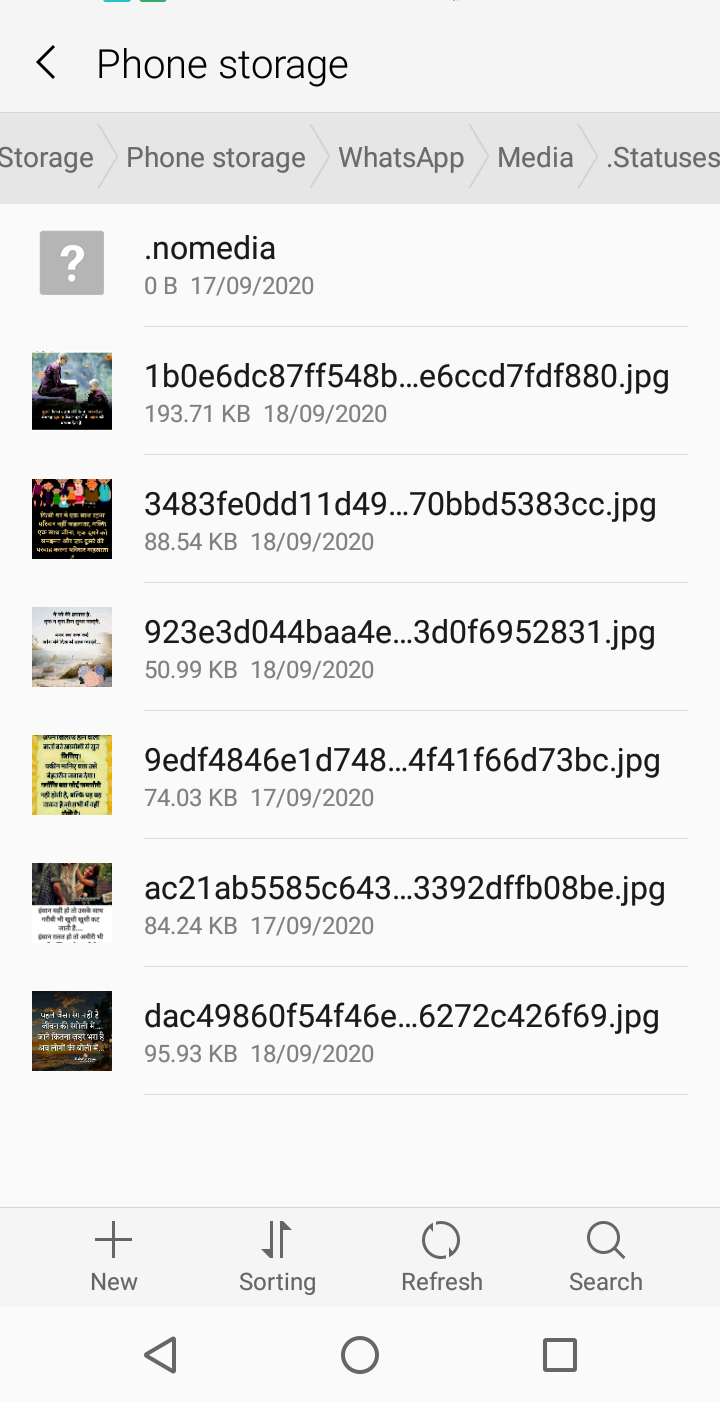
Task: Open image ac21ab5585c643…3392dffb08be.jpg
Action: coord(360,904)
